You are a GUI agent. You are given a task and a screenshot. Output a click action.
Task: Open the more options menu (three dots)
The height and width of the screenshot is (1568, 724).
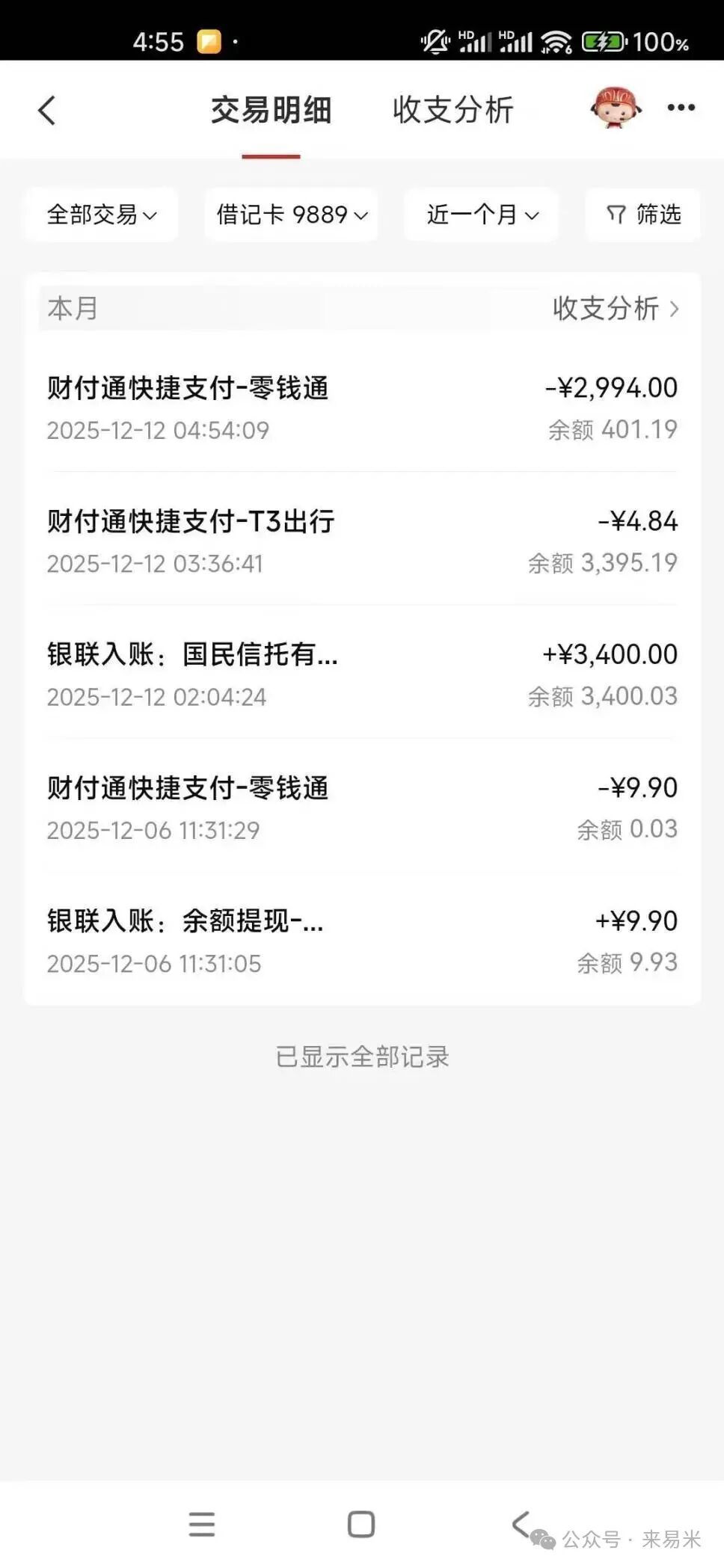678,108
